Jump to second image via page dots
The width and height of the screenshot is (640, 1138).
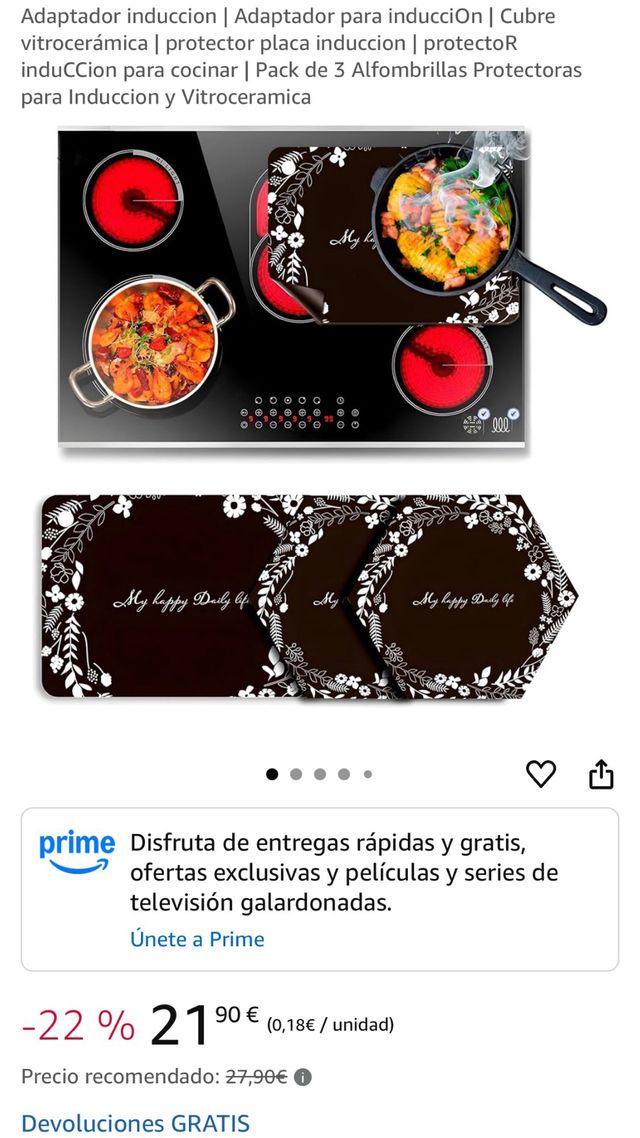(296, 774)
